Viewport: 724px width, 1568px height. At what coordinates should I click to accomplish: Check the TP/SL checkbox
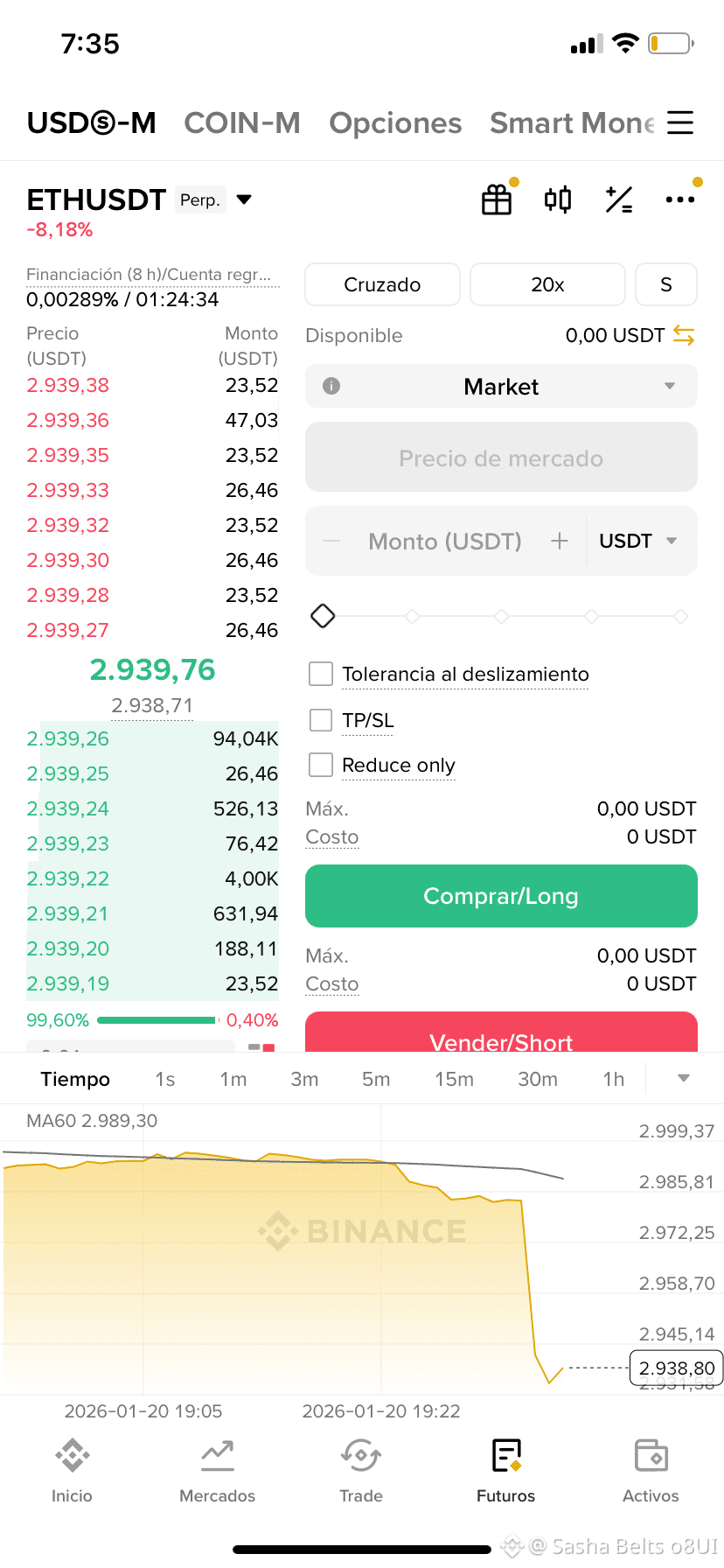pyautogui.click(x=320, y=719)
